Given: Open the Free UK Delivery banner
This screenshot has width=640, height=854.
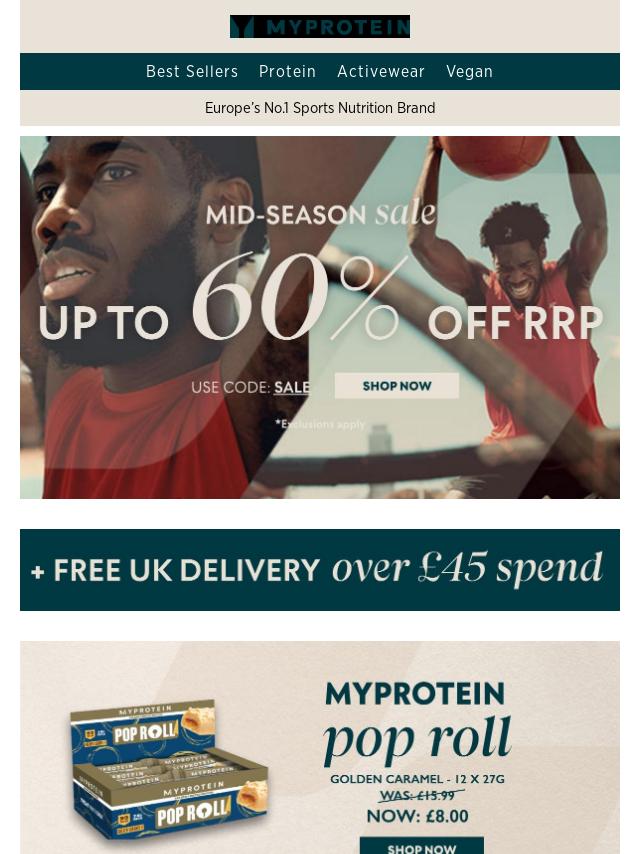Looking at the screenshot, I should 320,570.
